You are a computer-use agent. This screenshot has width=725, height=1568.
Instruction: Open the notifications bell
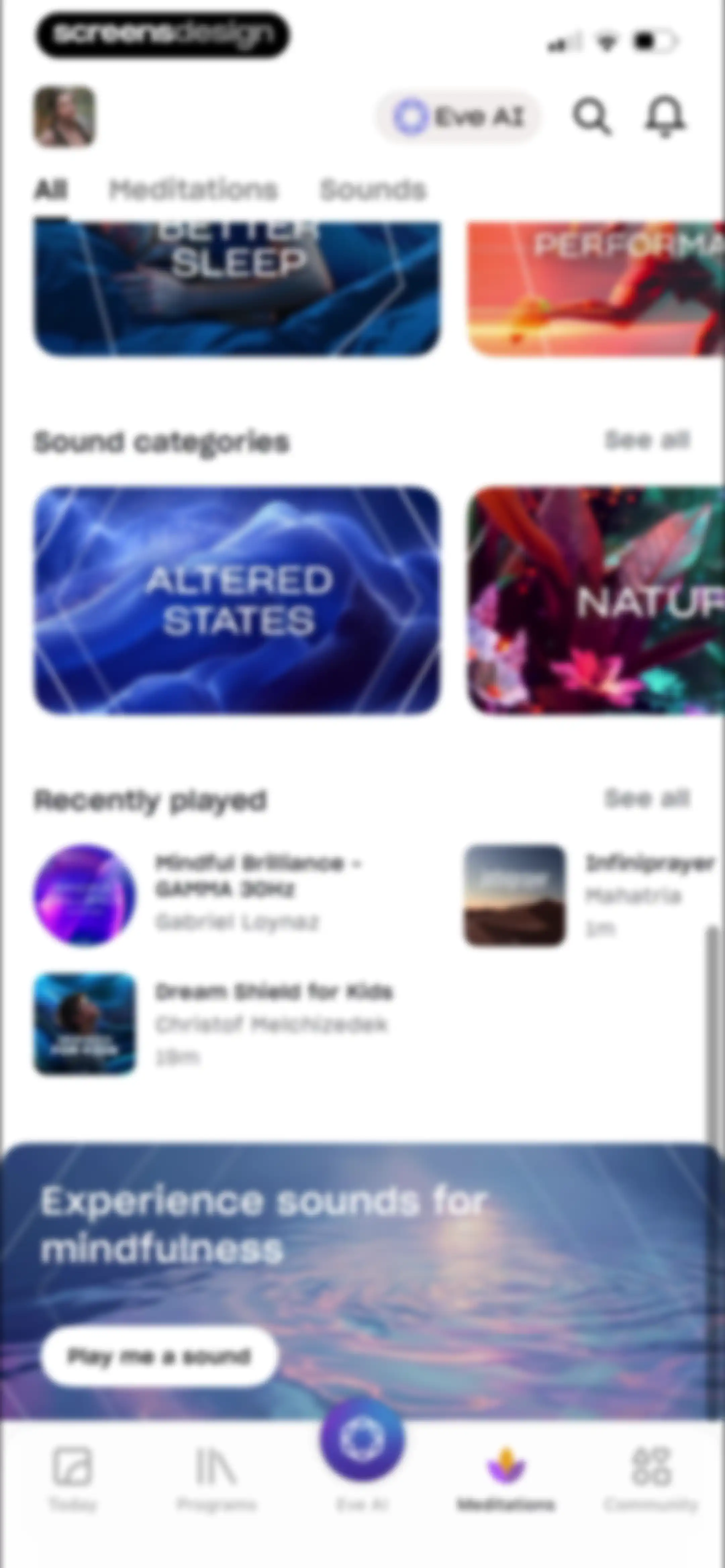click(x=665, y=116)
